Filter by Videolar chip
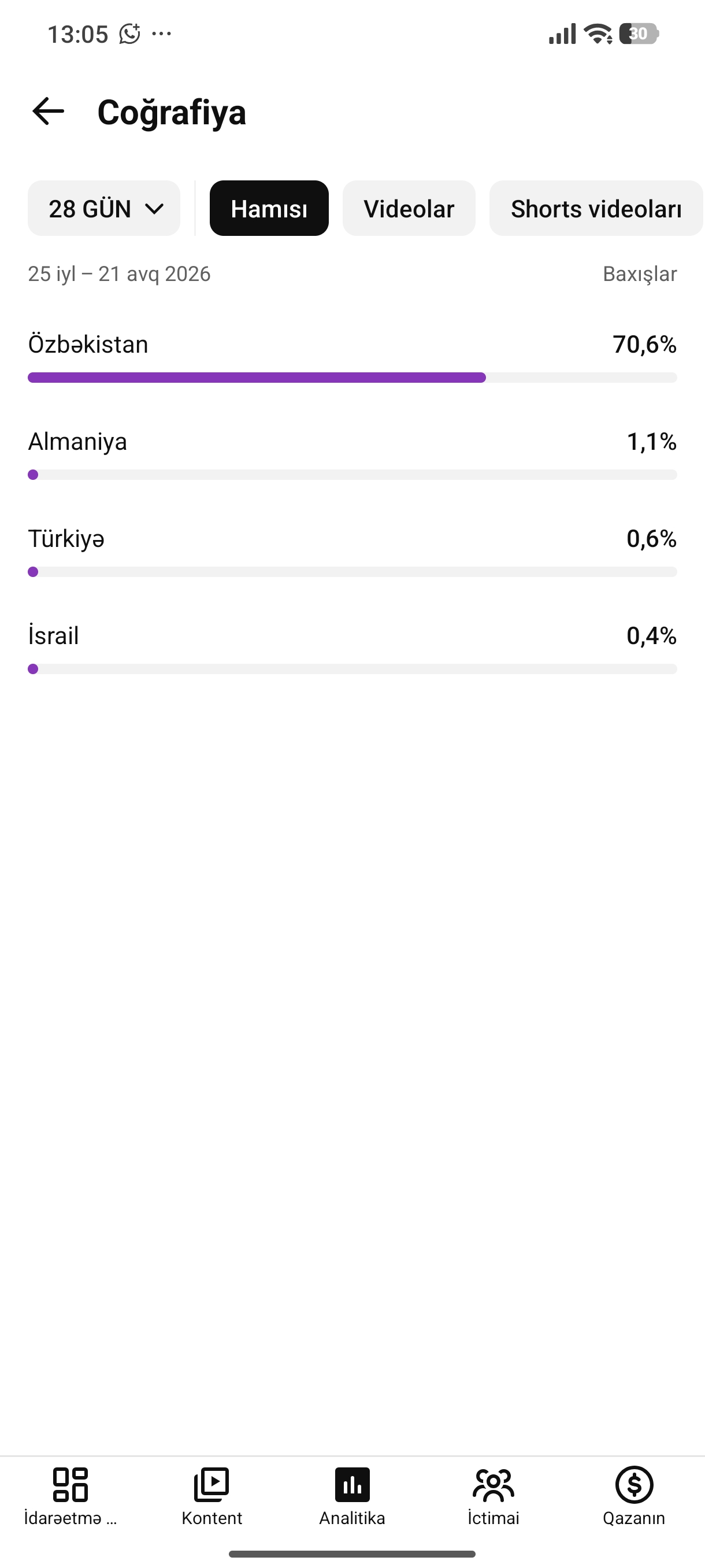This screenshot has height=1568, width=705. 409,208
